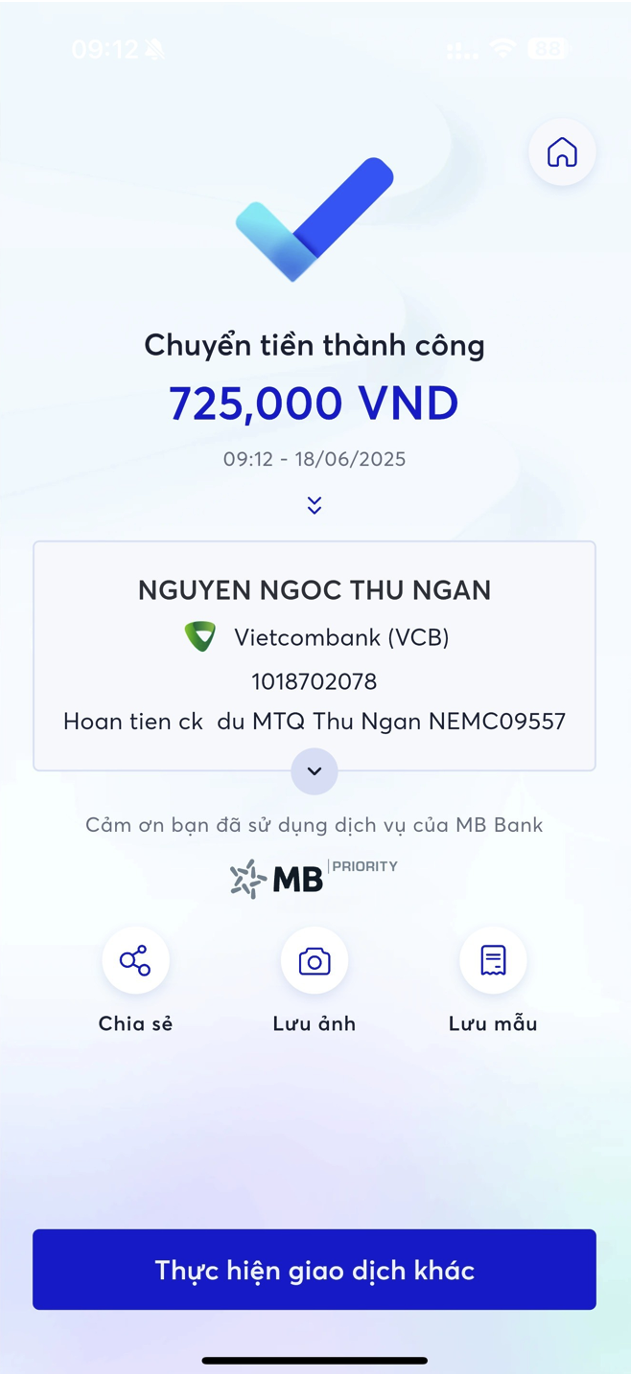Save receipt image with Lưu ảnh

click(314, 961)
